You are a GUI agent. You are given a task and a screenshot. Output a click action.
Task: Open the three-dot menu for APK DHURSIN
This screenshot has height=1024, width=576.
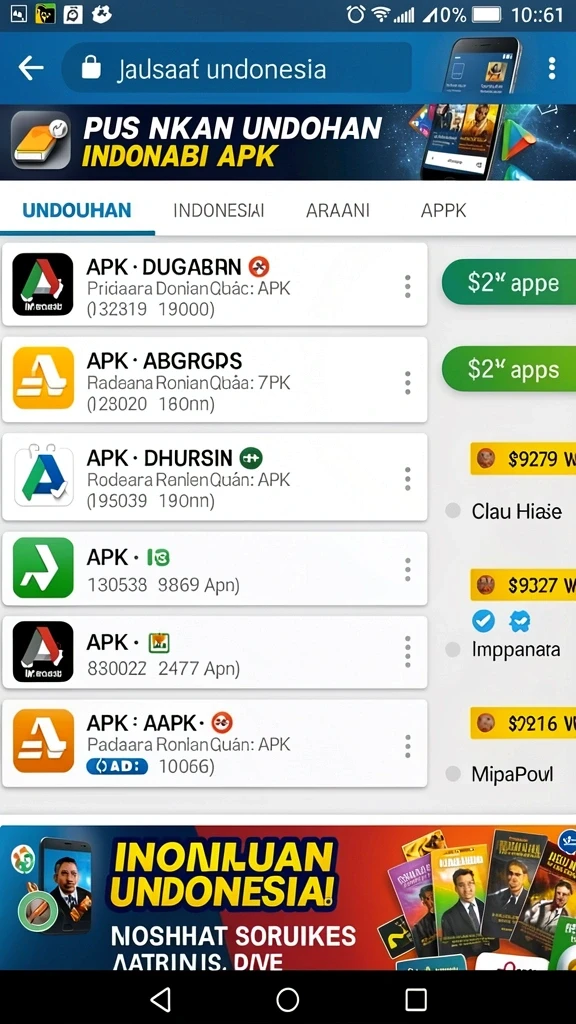click(408, 479)
